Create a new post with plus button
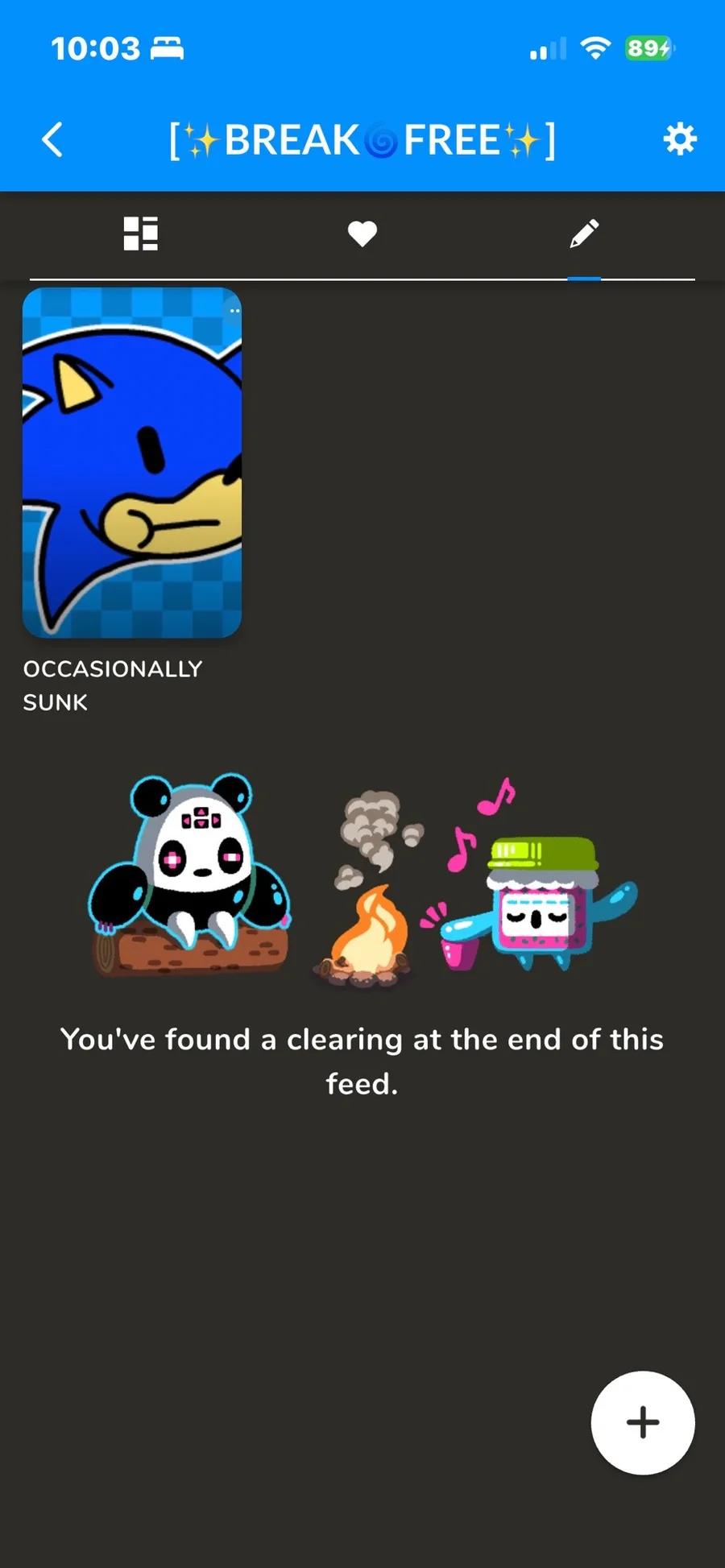Screen dimensions: 725x1568 tap(643, 1423)
